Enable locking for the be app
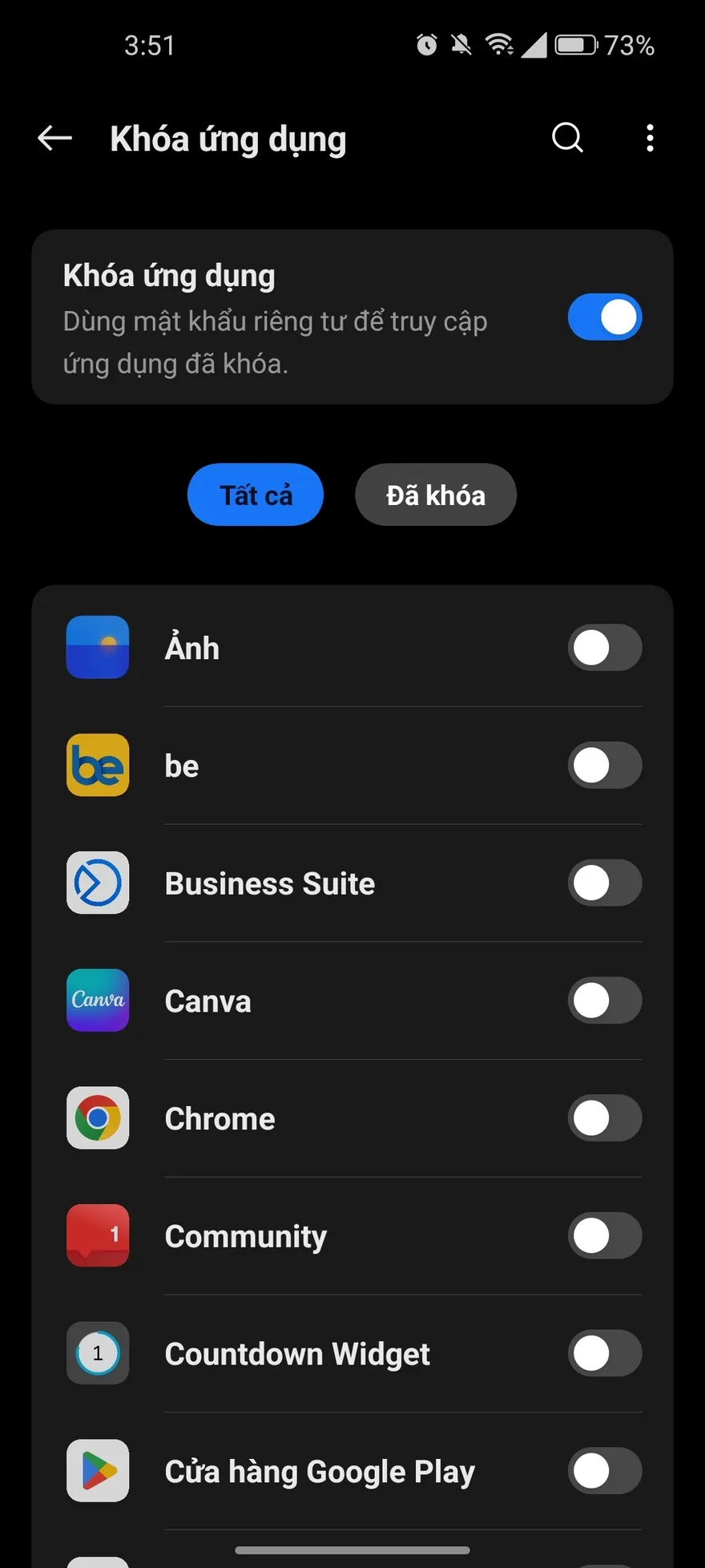Screen dimensions: 705x1568 (x=605, y=765)
